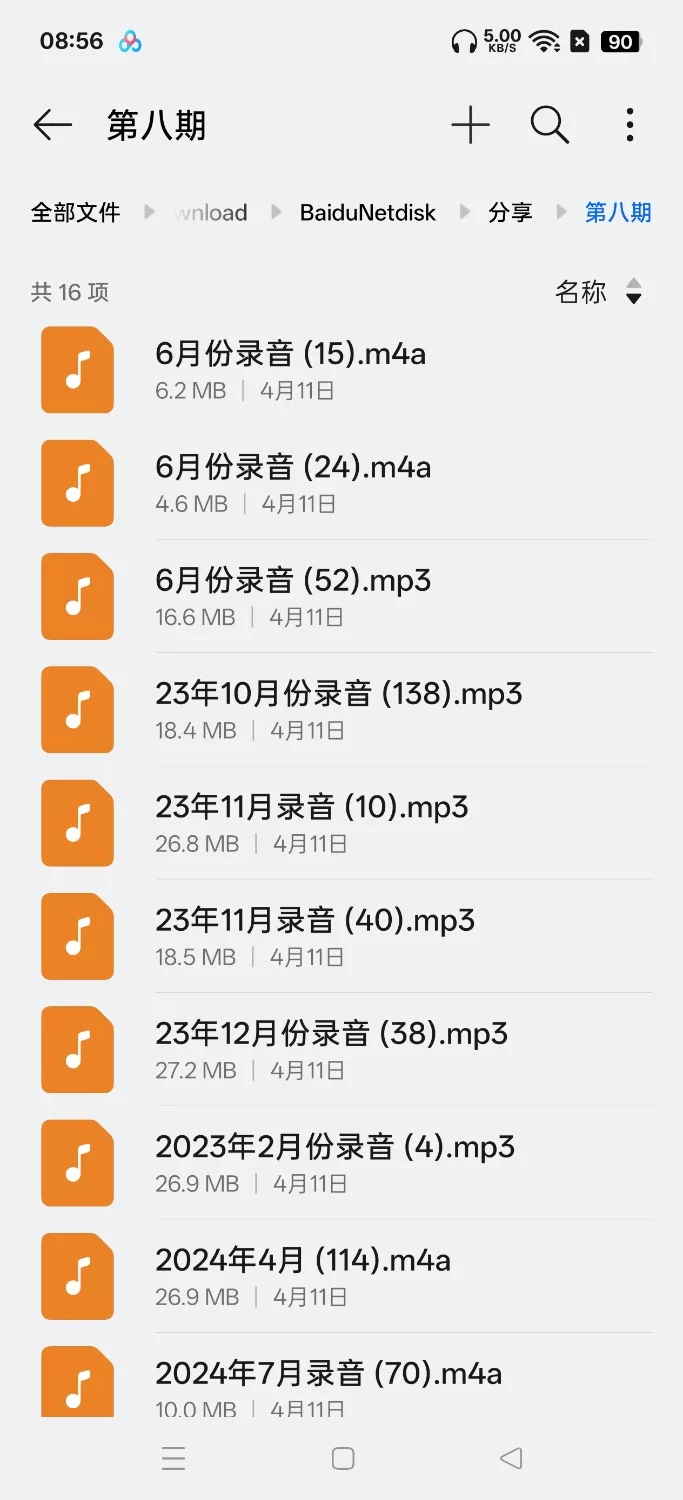Open the search magnifier icon

tap(549, 125)
